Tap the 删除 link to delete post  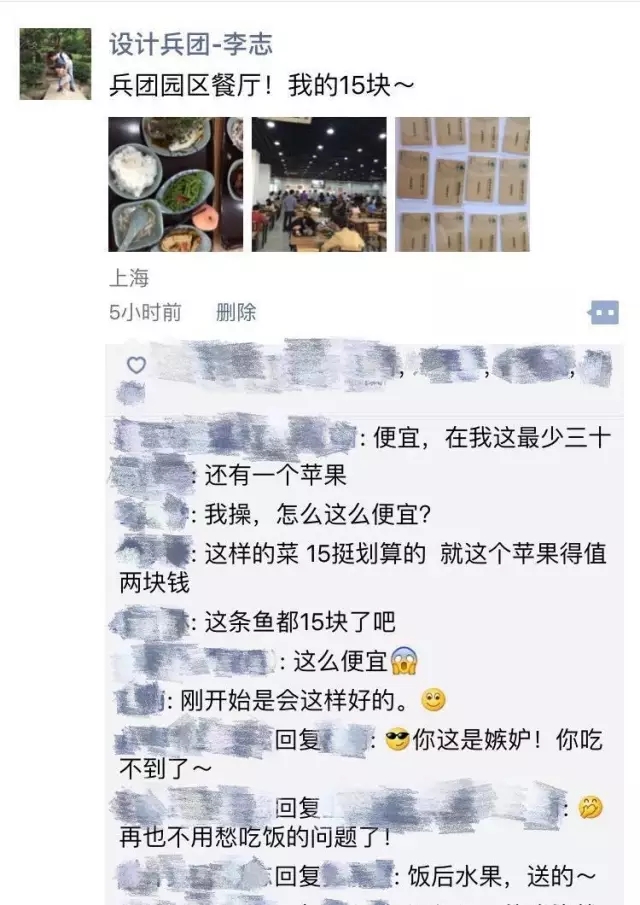coord(236,313)
